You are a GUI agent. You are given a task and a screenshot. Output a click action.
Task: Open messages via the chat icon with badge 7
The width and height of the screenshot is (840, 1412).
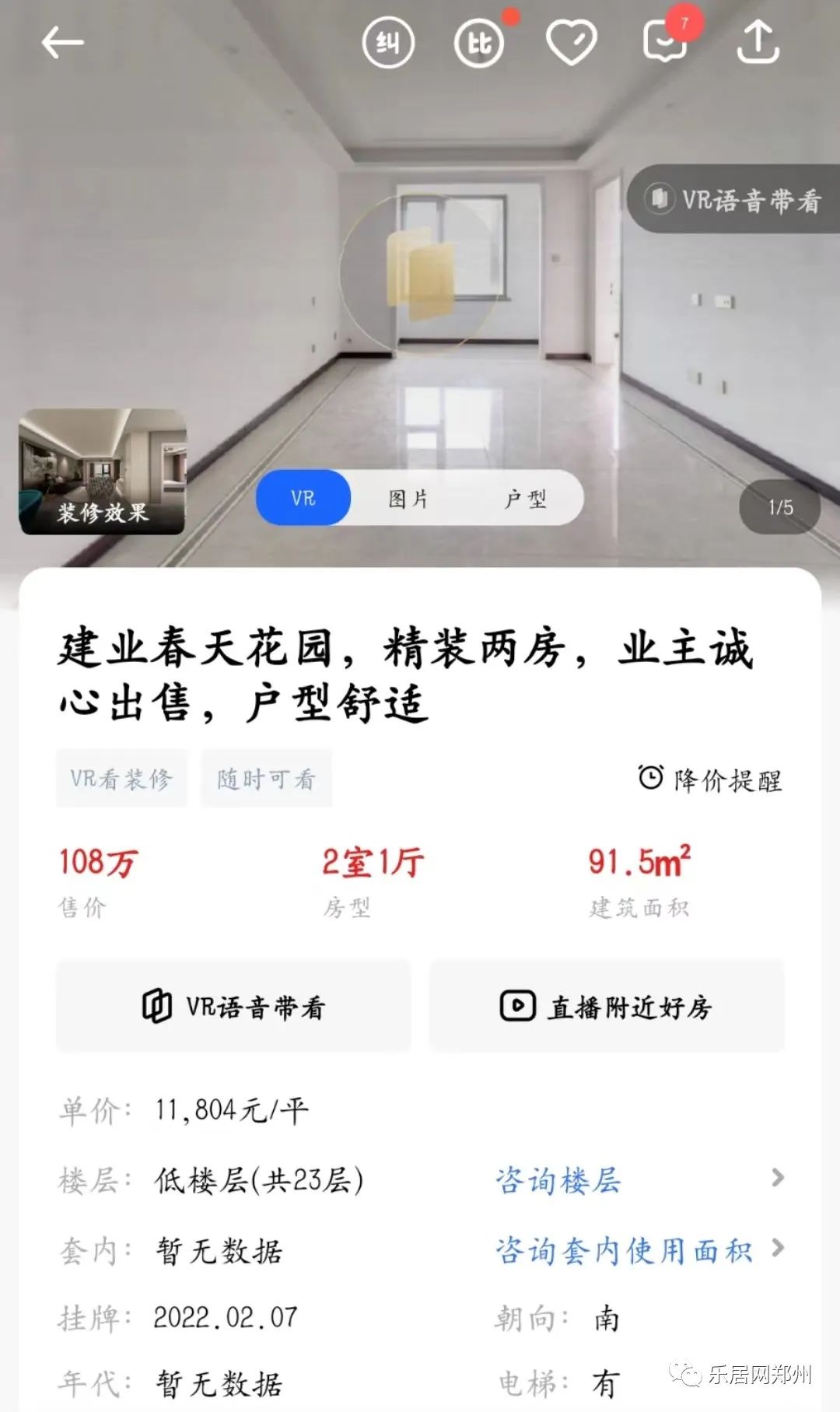pyautogui.click(x=663, y=43)
